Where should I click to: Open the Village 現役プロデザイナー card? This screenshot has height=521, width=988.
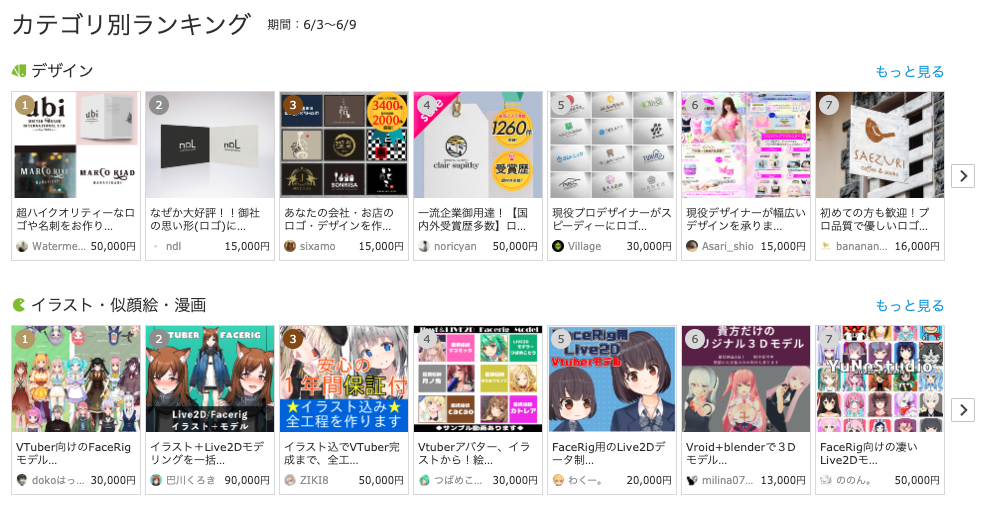pyautogui.click(x=612, y=145)
